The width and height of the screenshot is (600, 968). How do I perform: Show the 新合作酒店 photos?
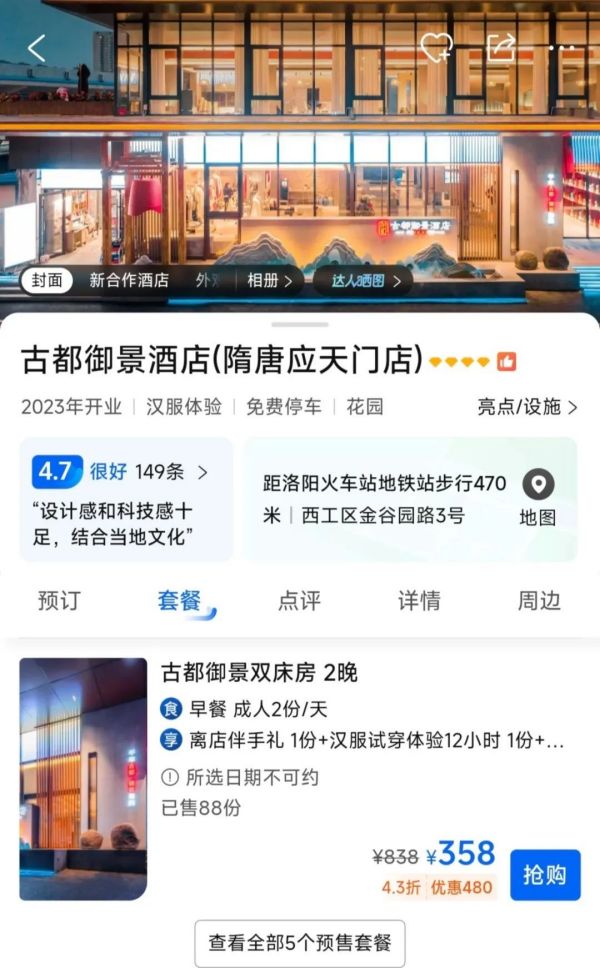tap(129, 281)
